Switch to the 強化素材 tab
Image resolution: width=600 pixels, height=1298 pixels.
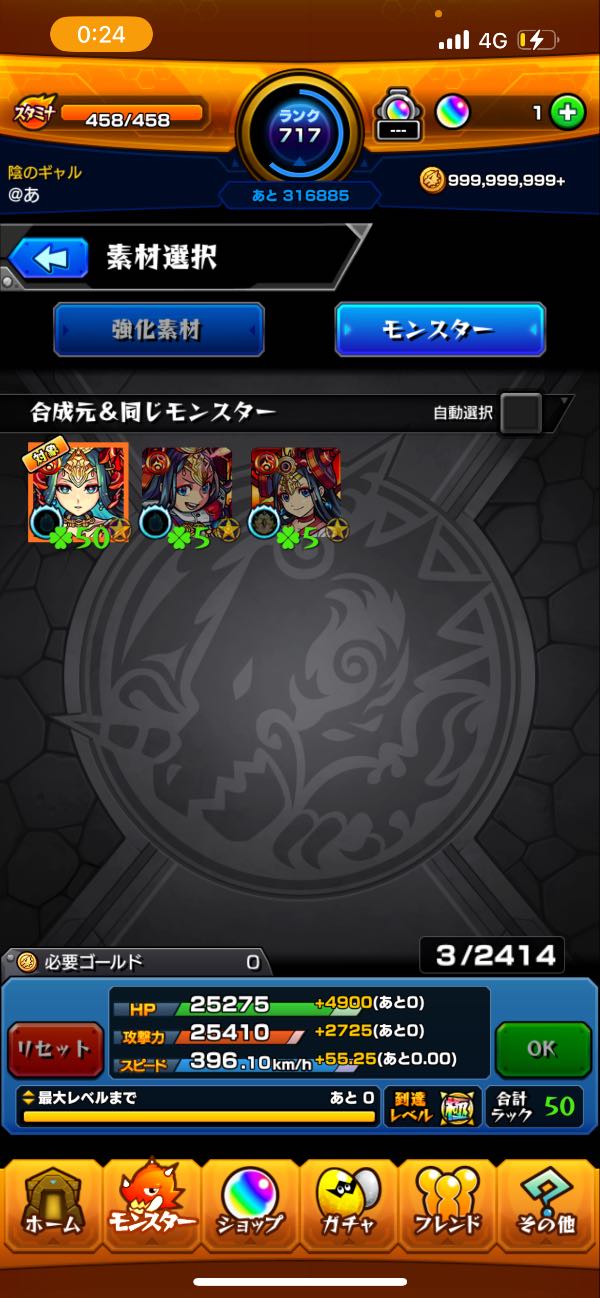(159, 330)
